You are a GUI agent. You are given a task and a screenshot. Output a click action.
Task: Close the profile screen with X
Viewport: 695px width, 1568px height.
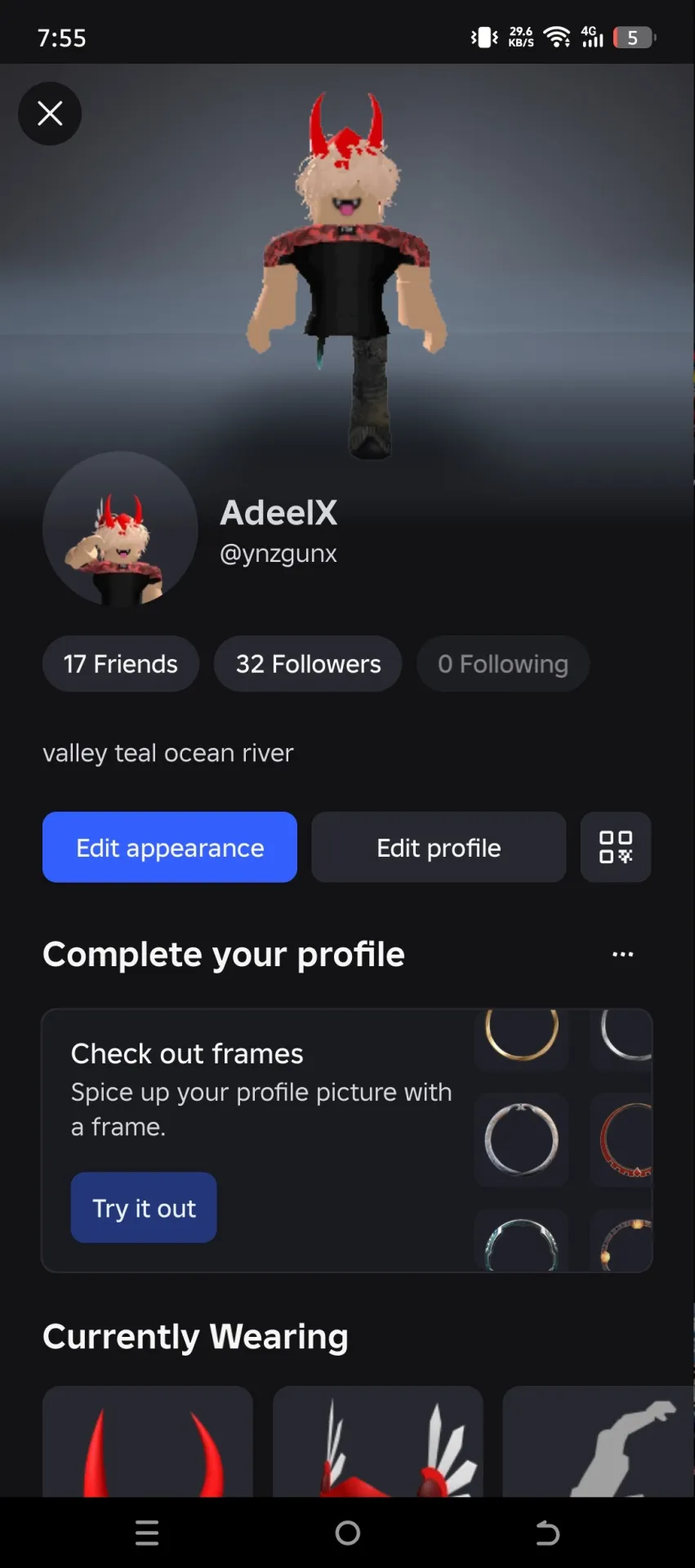pos(50,114)
